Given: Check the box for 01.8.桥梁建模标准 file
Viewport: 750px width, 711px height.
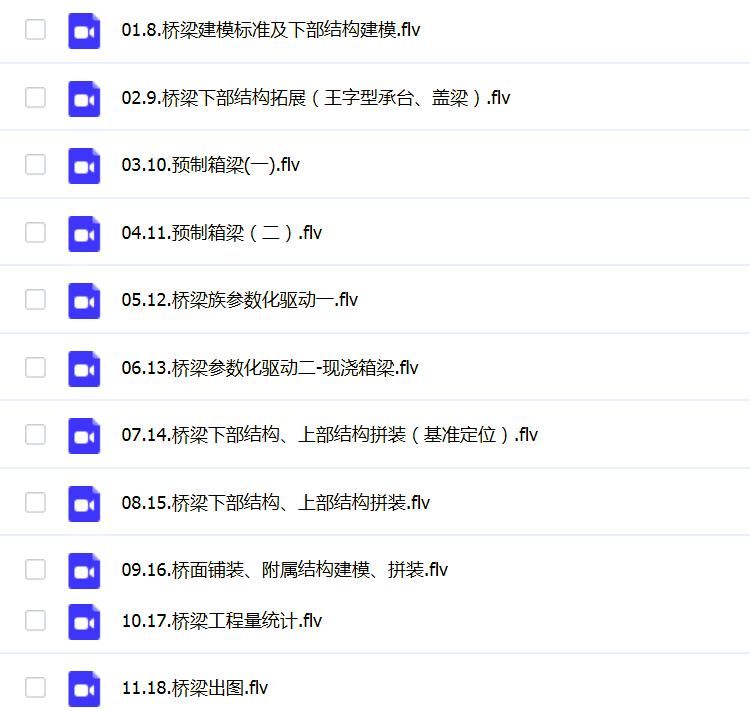Looking at the screenshot, I should pos(35,30).
